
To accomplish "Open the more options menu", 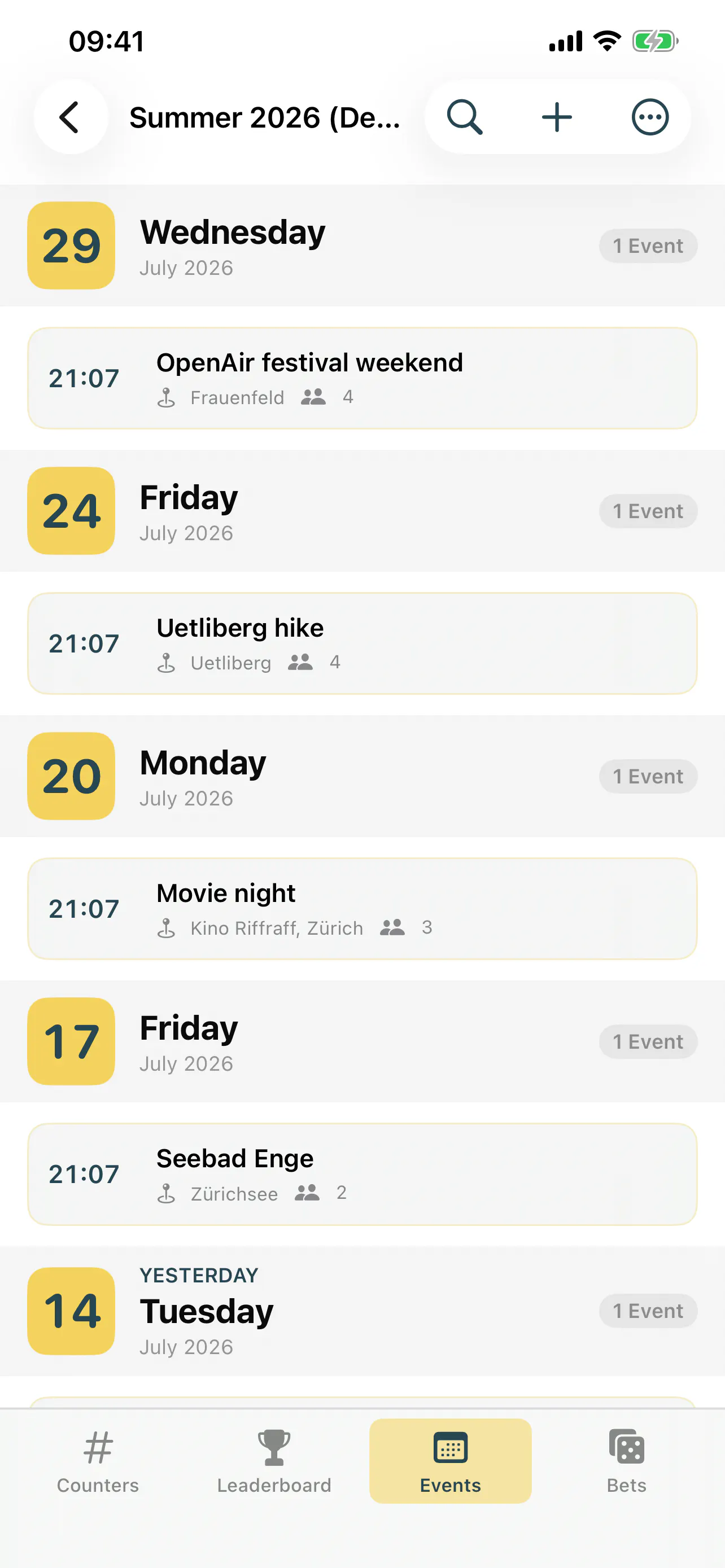I will point(649,117).
